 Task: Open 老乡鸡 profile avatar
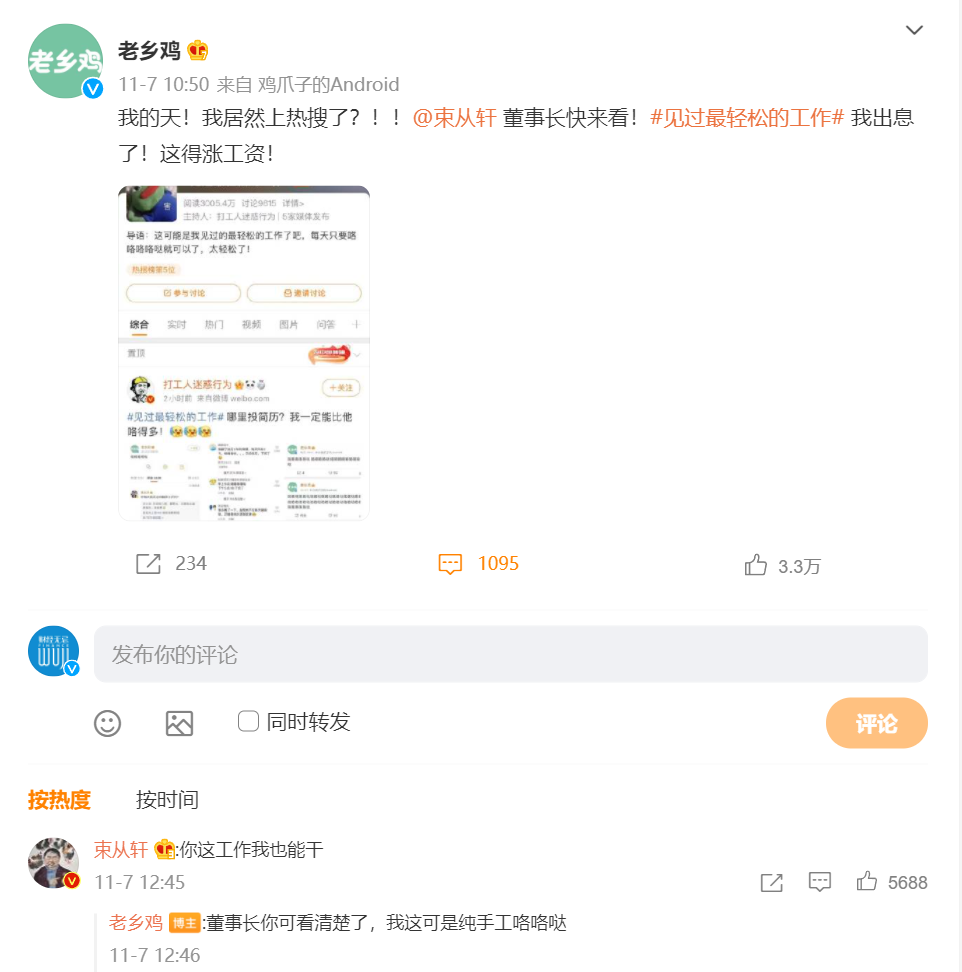66,61
